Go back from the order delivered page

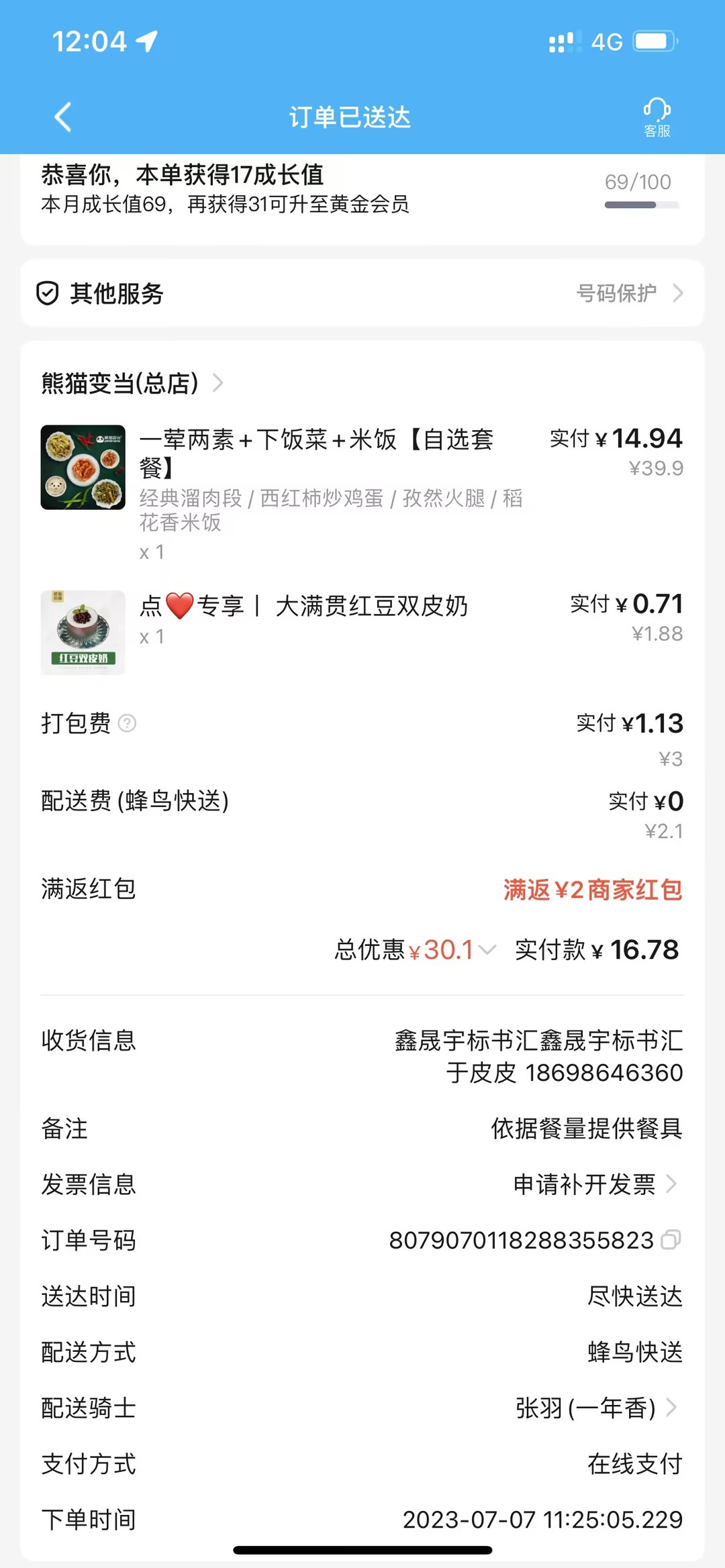point(63,117)
